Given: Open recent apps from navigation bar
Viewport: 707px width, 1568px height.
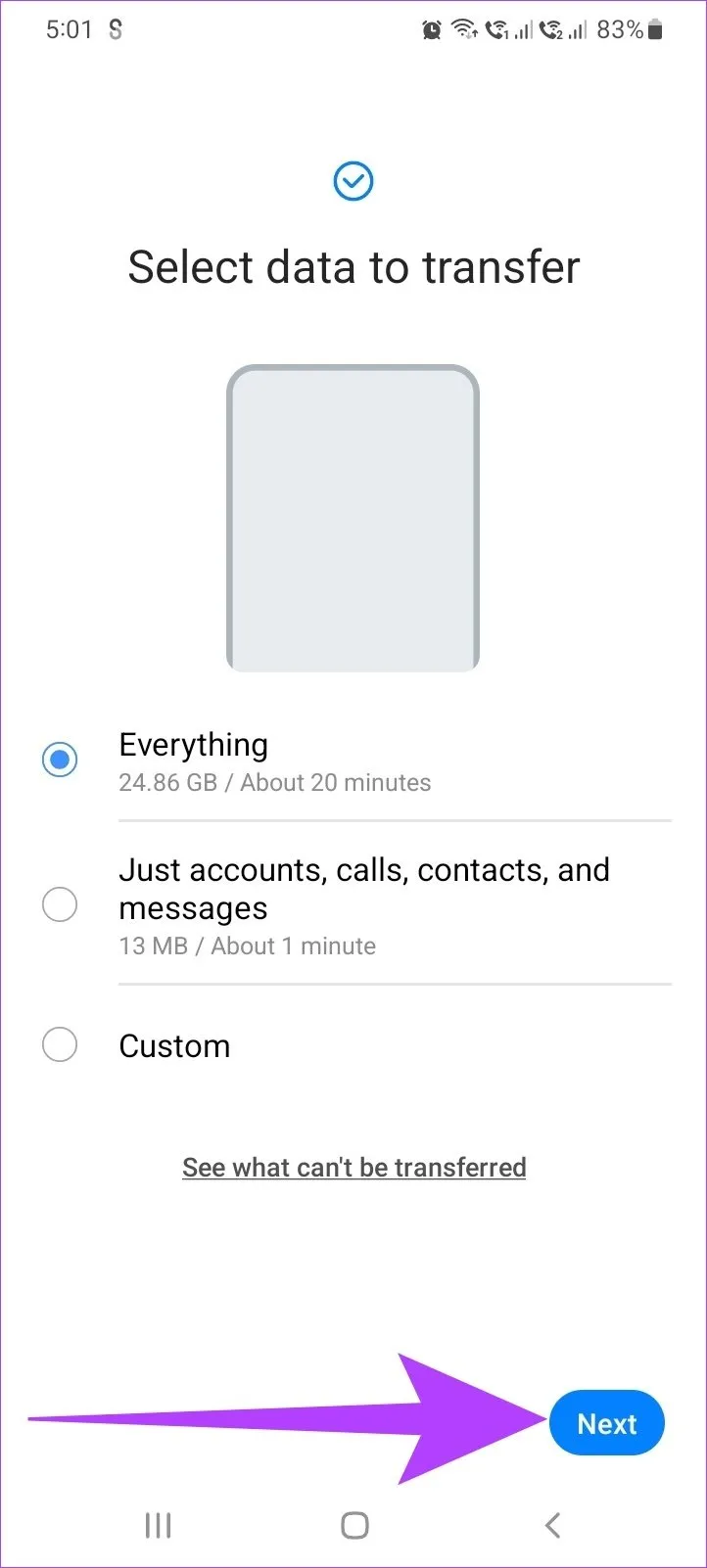Looking at the screenshot, I should pos(158,1524).
